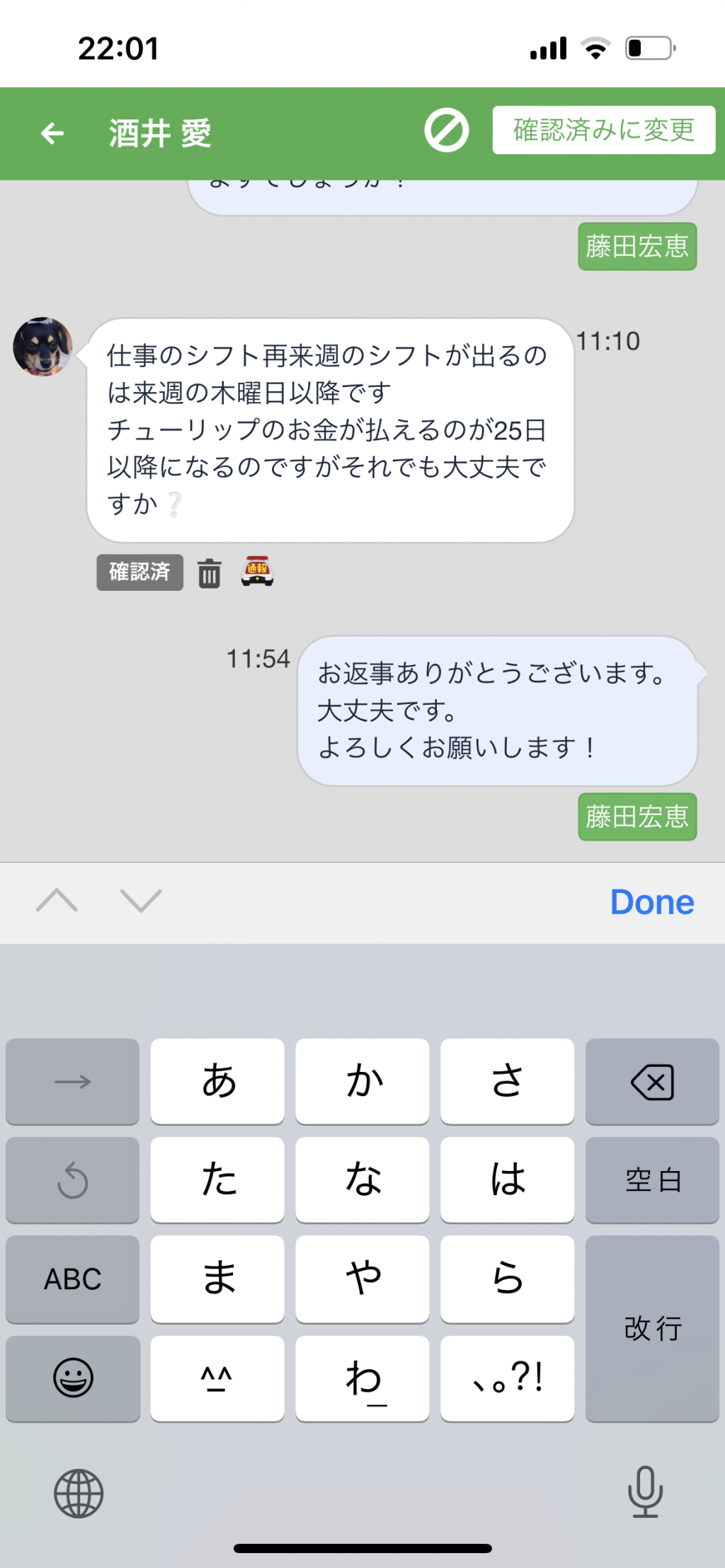Jump to next field with down chevron
The width and height of the screenshot is (725, 1568).
(141, 901)
